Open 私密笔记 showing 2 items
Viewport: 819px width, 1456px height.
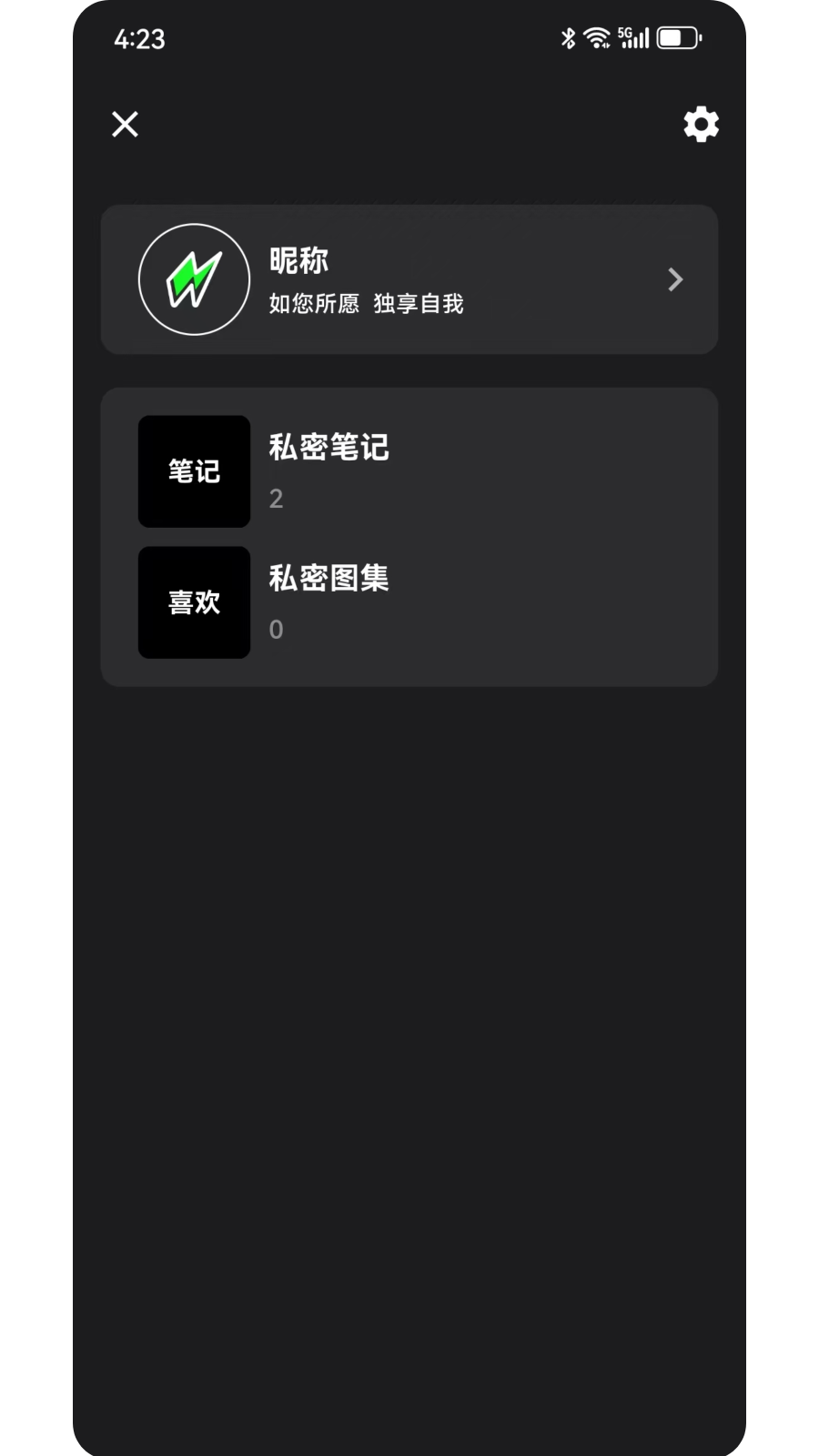click(x=409, y=471)
